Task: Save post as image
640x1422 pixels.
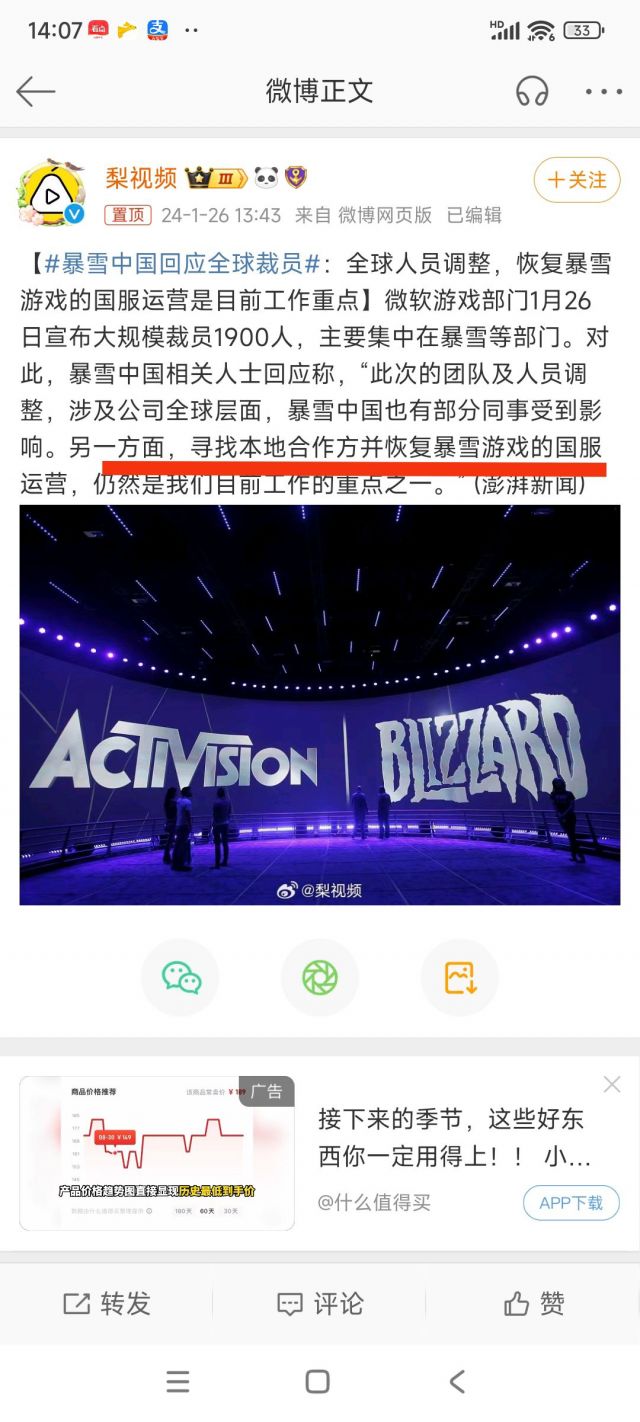Action: (460, 977)
